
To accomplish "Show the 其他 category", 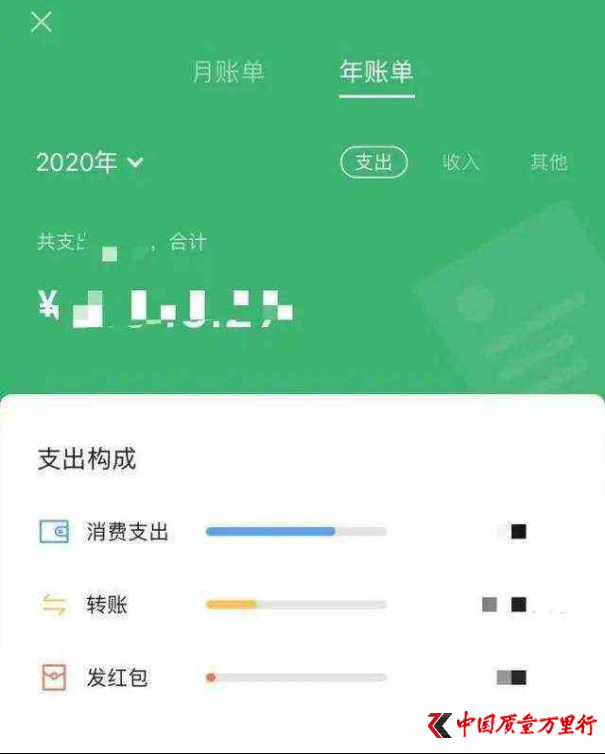I will 548,162.
